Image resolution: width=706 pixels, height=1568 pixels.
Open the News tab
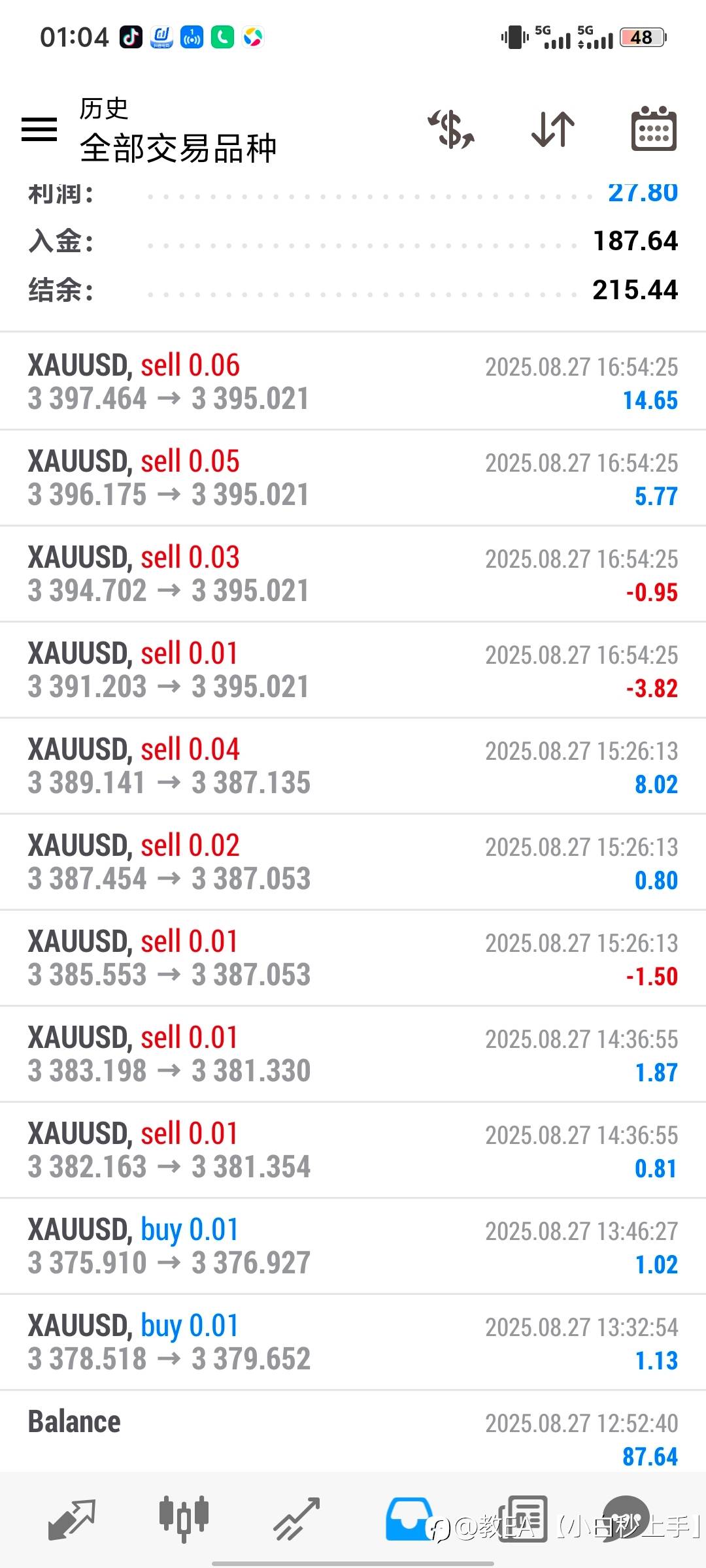pyautogui.click(x=523, y=1518)
